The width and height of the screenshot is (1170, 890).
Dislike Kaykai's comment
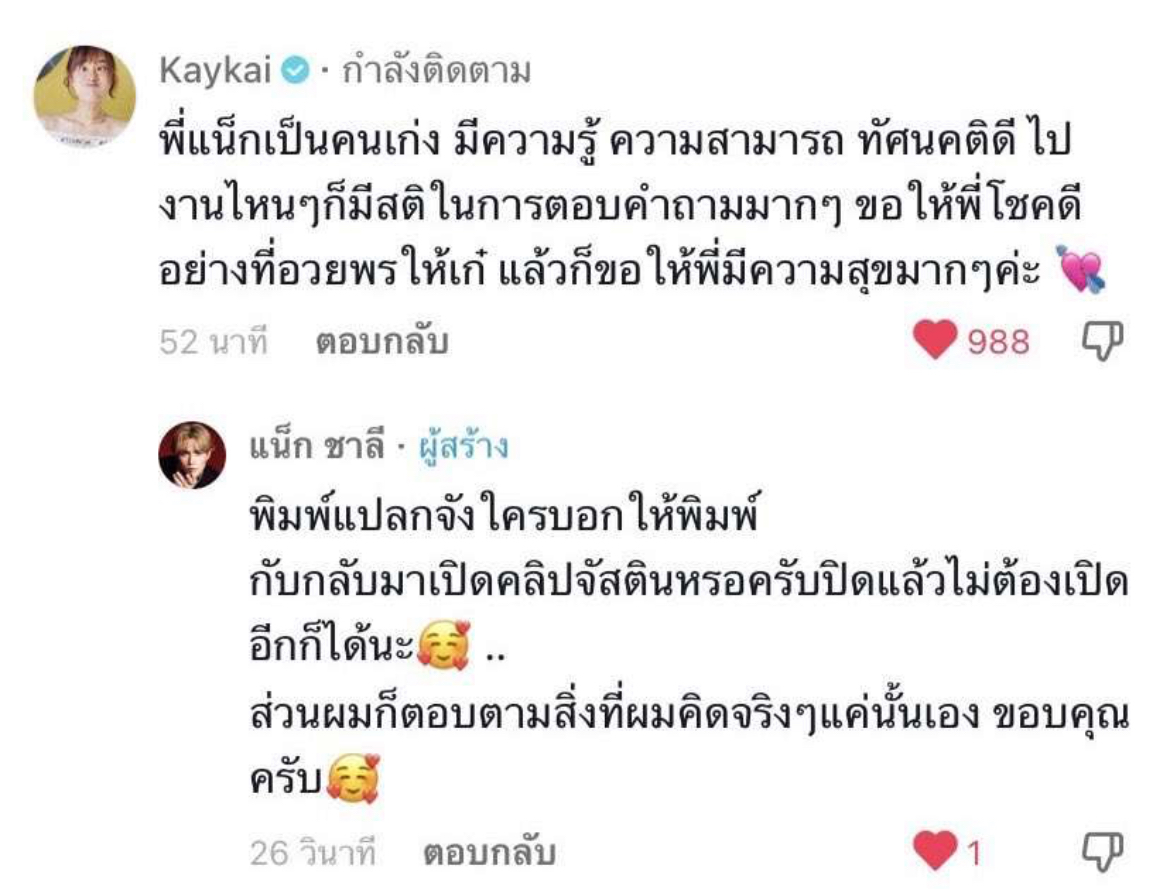click(x=1105, y=341)
